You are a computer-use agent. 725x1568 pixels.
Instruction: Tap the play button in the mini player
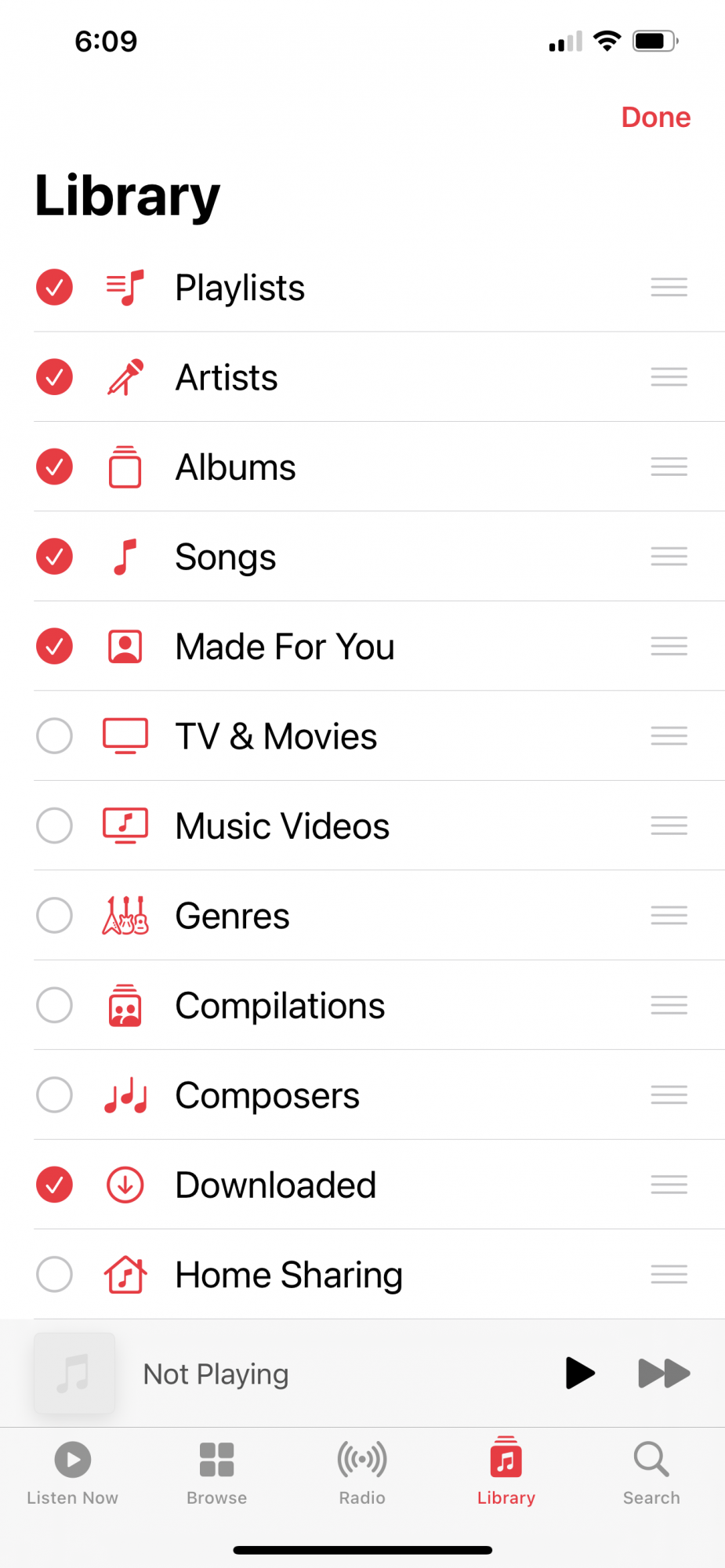579,1373
